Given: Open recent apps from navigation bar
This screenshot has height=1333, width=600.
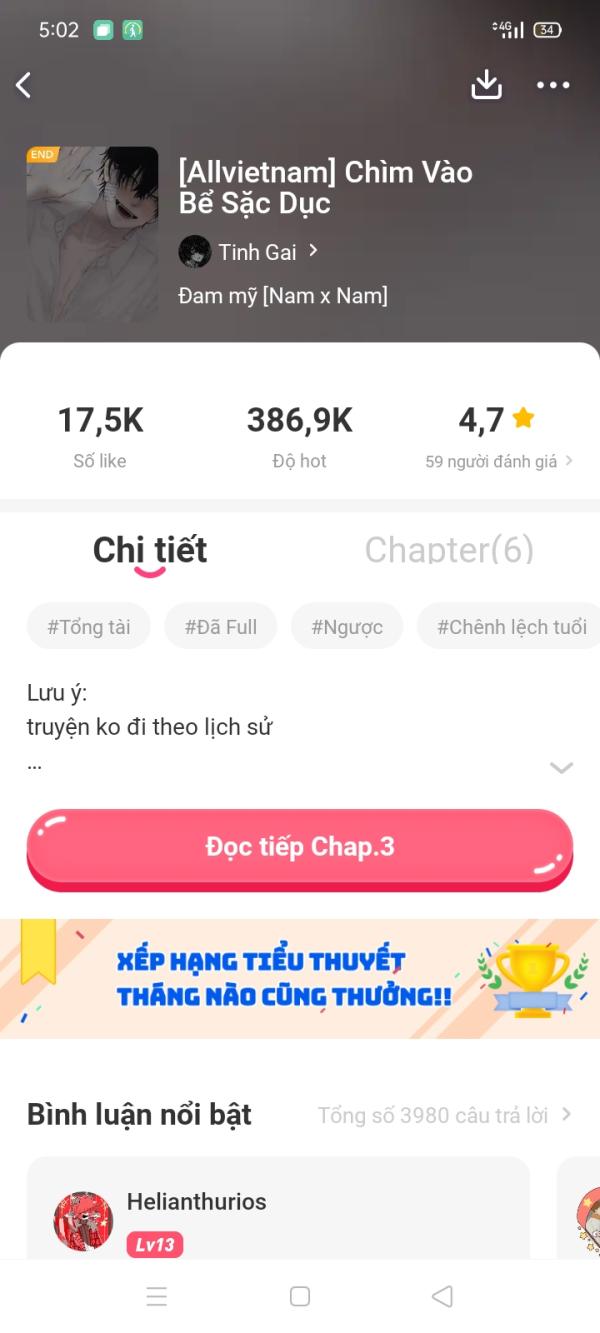Looking at the screenshot, I should pyautogui.click(x=157, y=1297).
